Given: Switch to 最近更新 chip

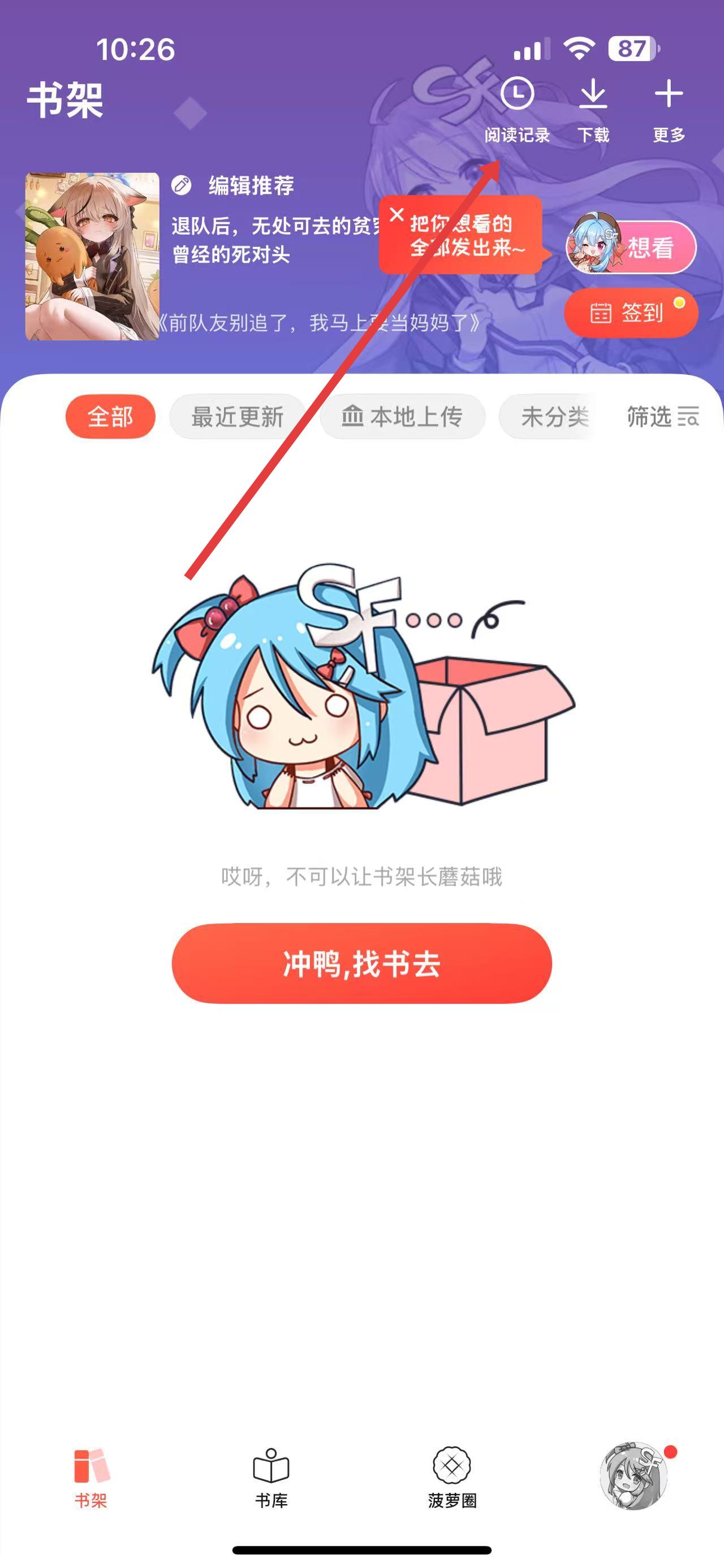Looking at the screenshot, I should click(237, 417).
